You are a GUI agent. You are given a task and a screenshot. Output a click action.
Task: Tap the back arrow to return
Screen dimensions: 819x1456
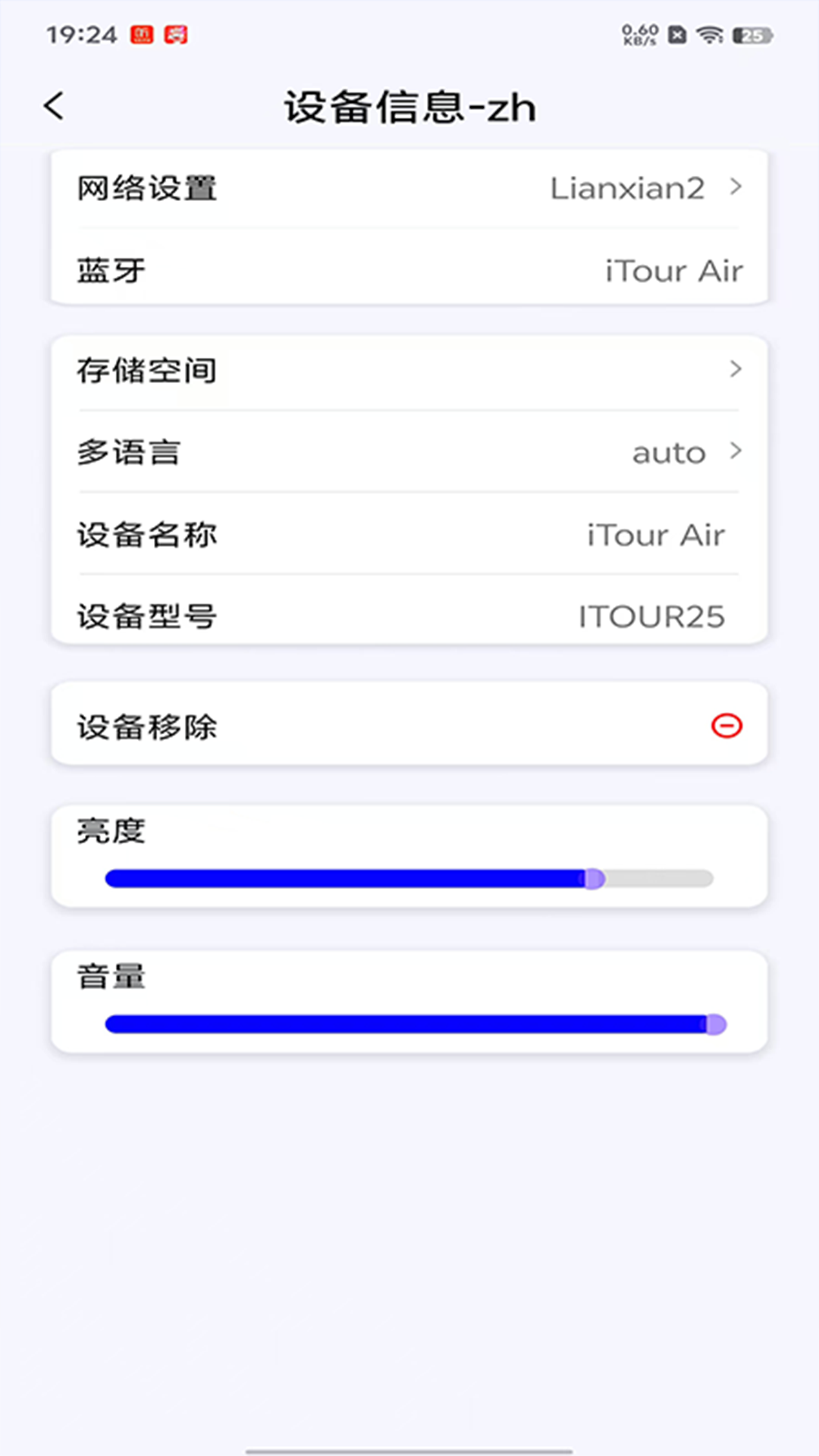[53, 105]
